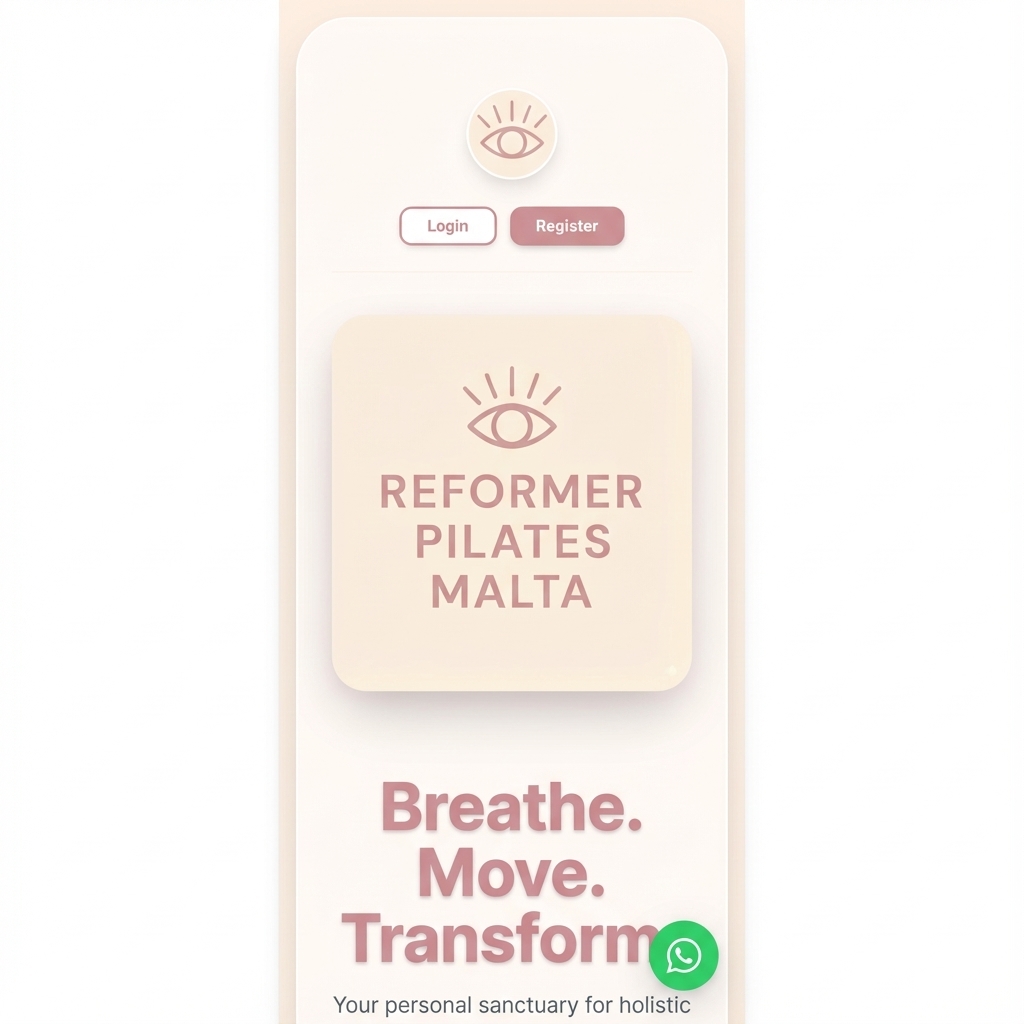Open the Register form

[x=567, y=226]
